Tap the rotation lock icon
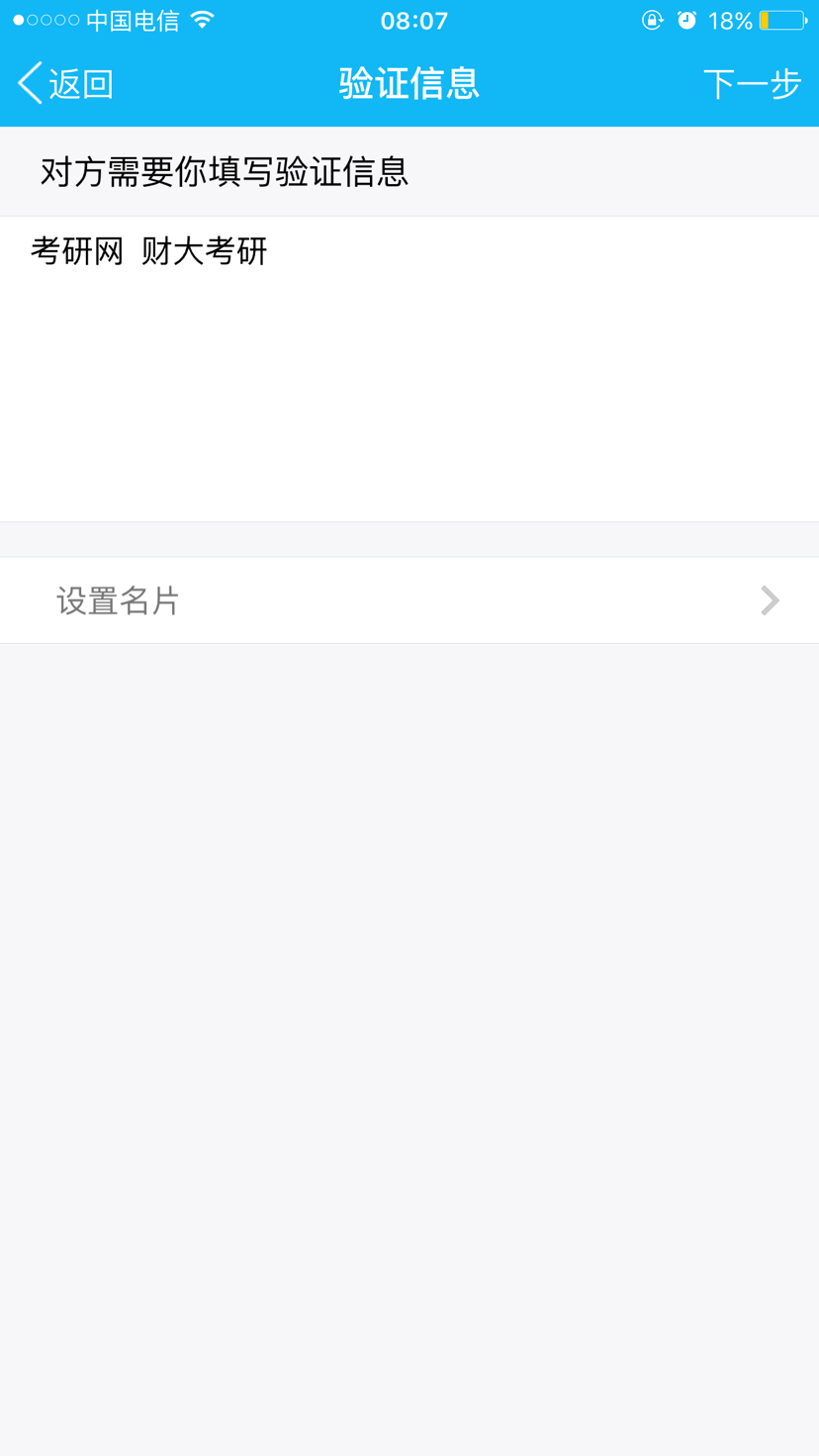 click(653, 19)
